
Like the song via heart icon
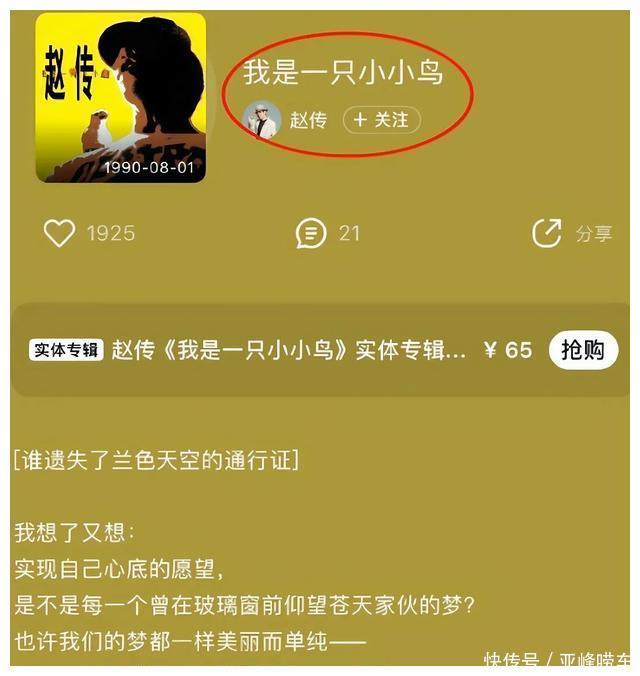tap(60, 233)
